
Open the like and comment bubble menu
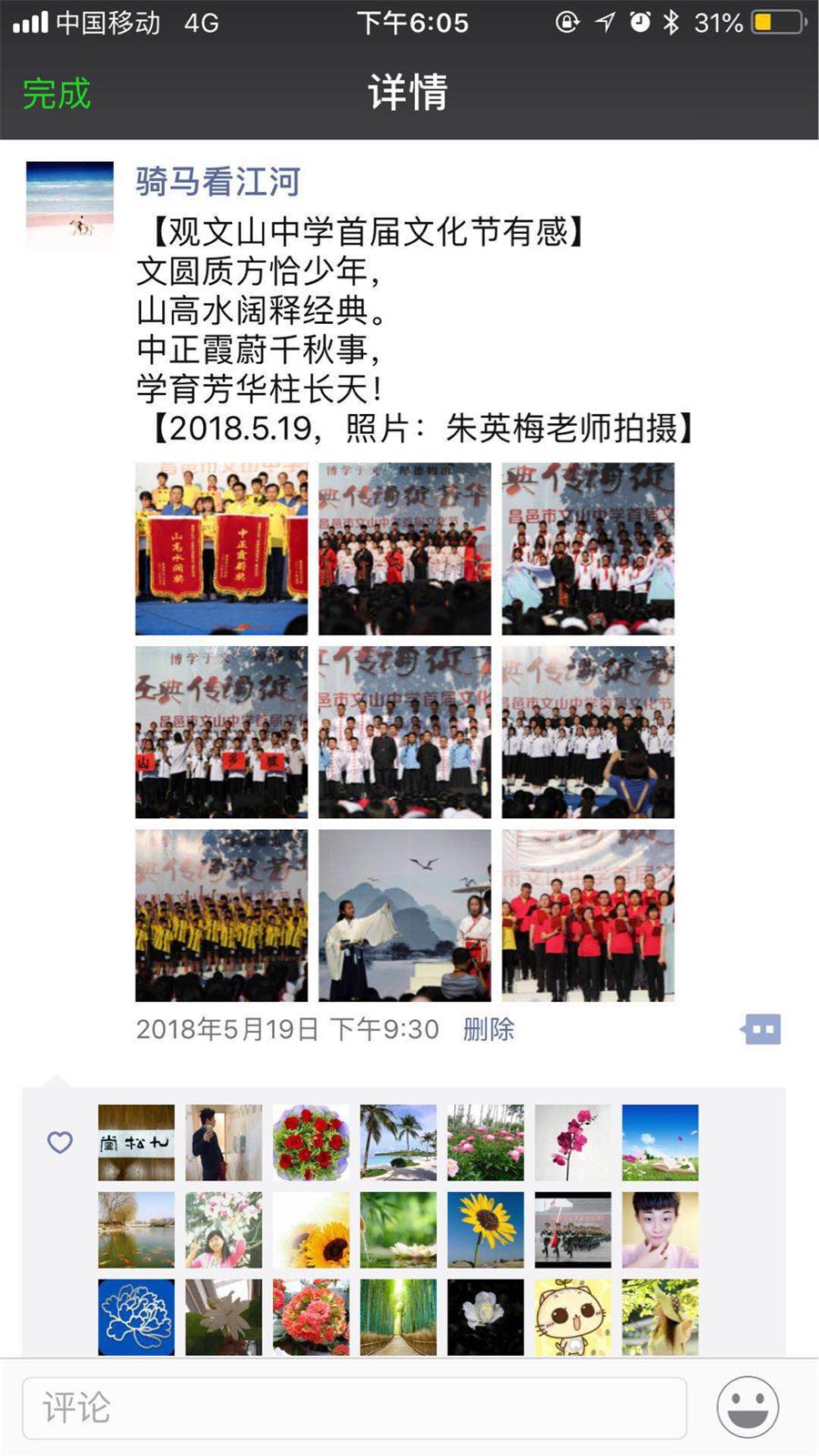point(761,1030)
